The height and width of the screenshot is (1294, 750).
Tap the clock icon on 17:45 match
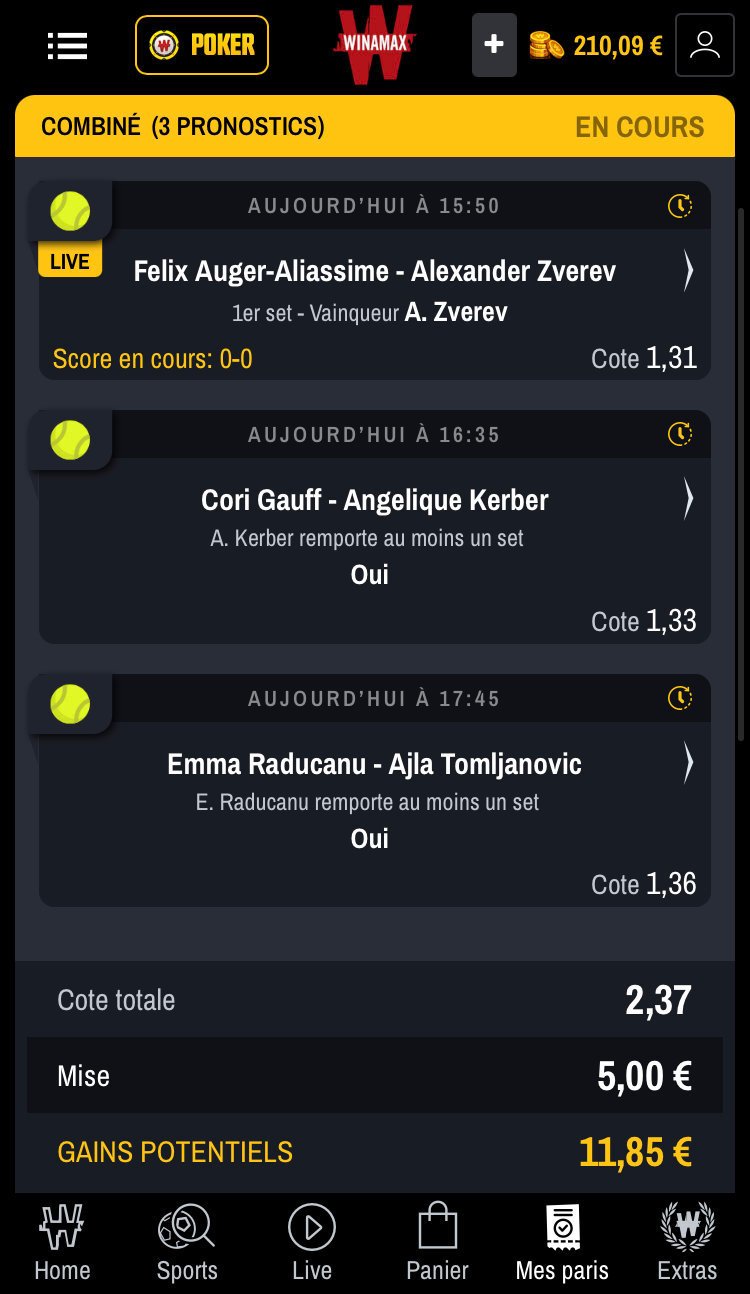coord(680,697)
